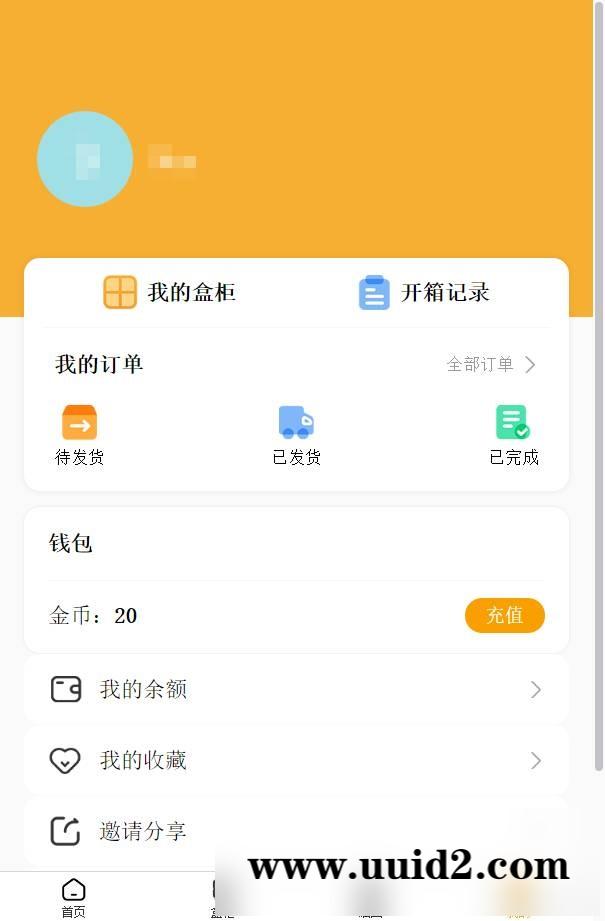Open 已发货 (shipped) orders

296,435
